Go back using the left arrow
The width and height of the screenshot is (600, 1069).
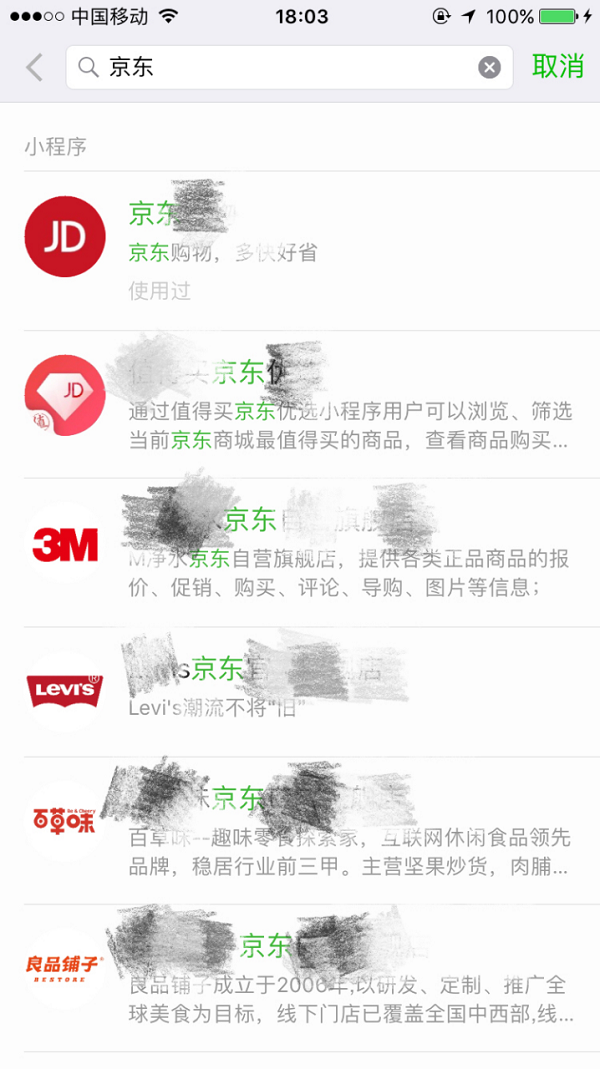pyautogui.click(x=35, y=67)
